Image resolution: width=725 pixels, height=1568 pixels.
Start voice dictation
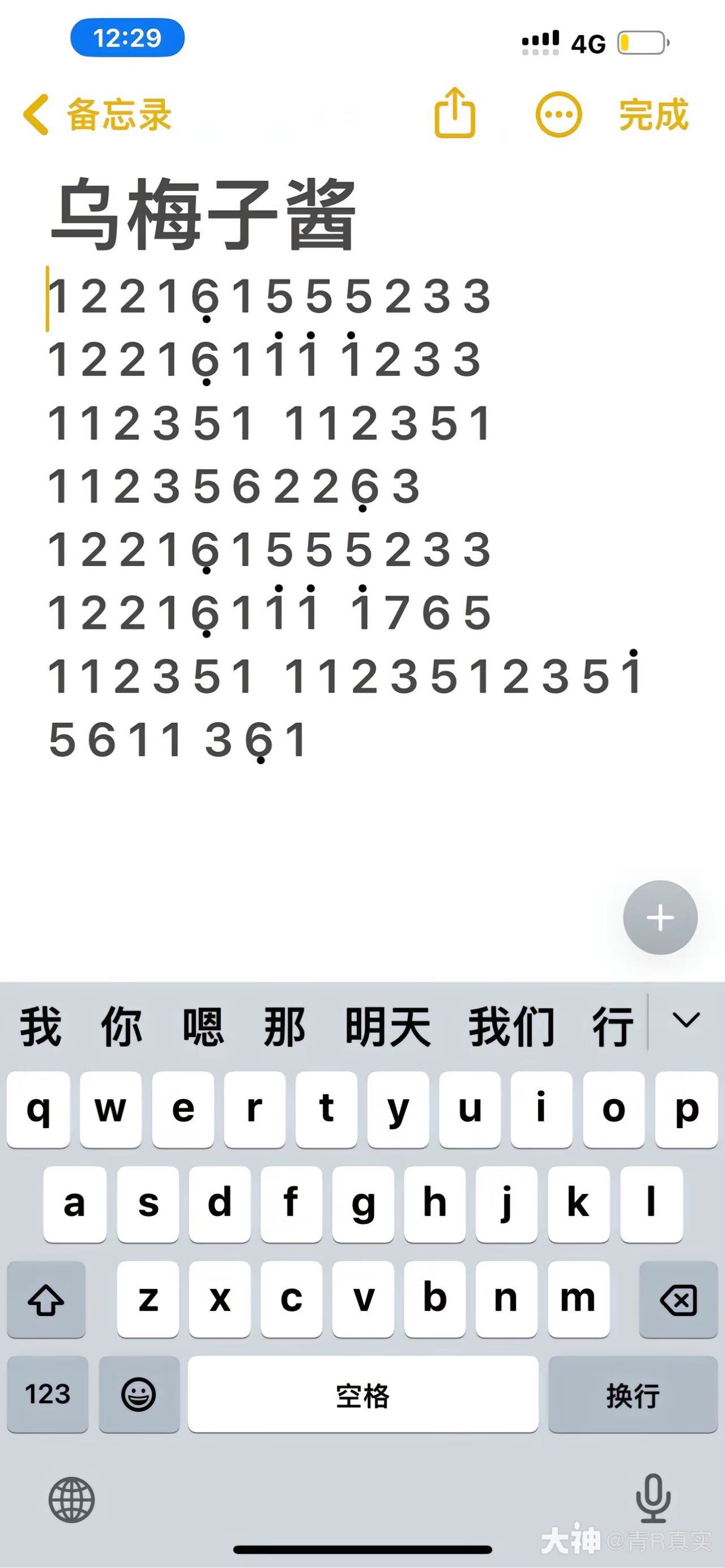coord(653,1498)
